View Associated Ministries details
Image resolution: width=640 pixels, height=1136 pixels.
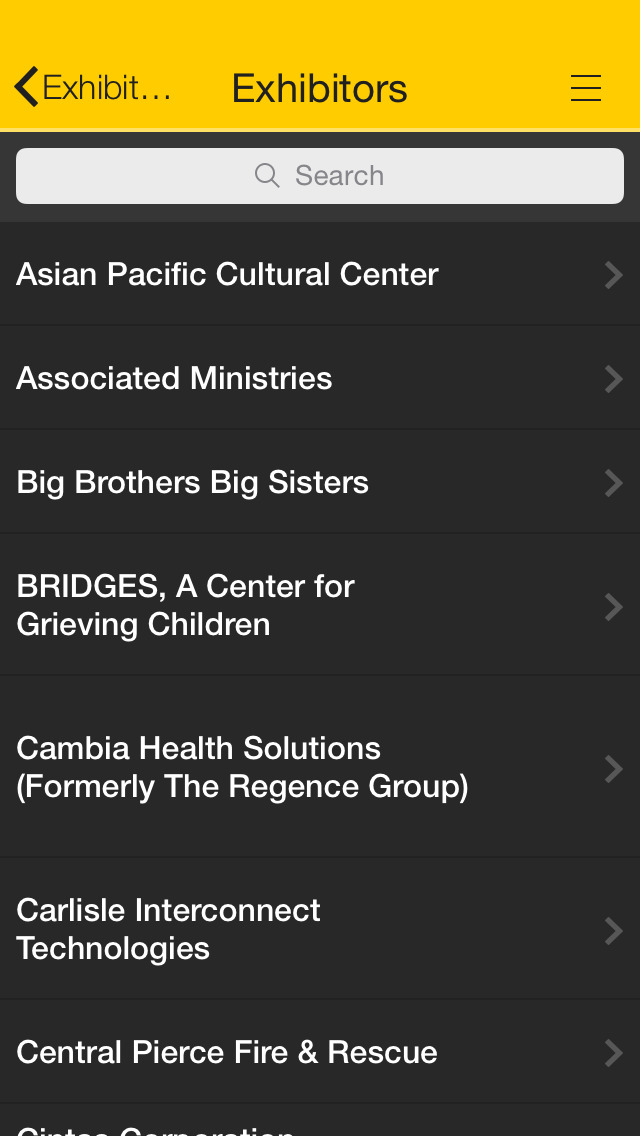tap(320, 377)
